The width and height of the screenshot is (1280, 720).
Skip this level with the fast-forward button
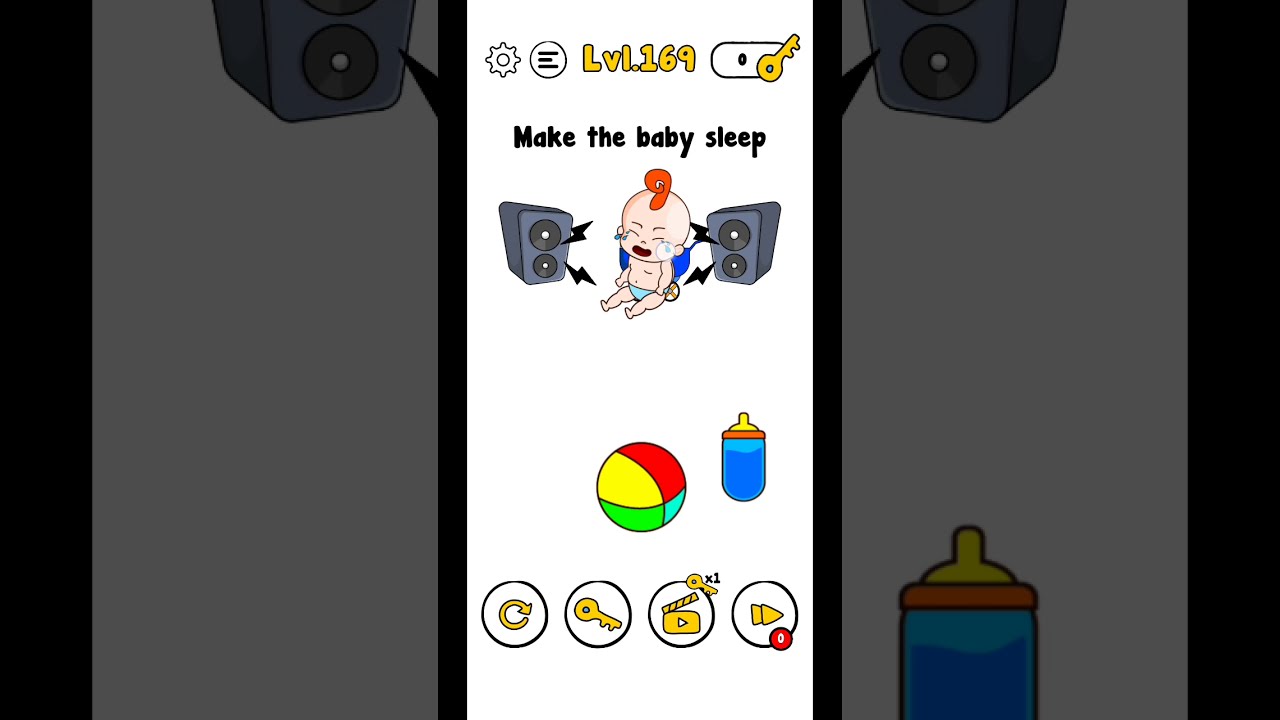[x=764, y=614]
